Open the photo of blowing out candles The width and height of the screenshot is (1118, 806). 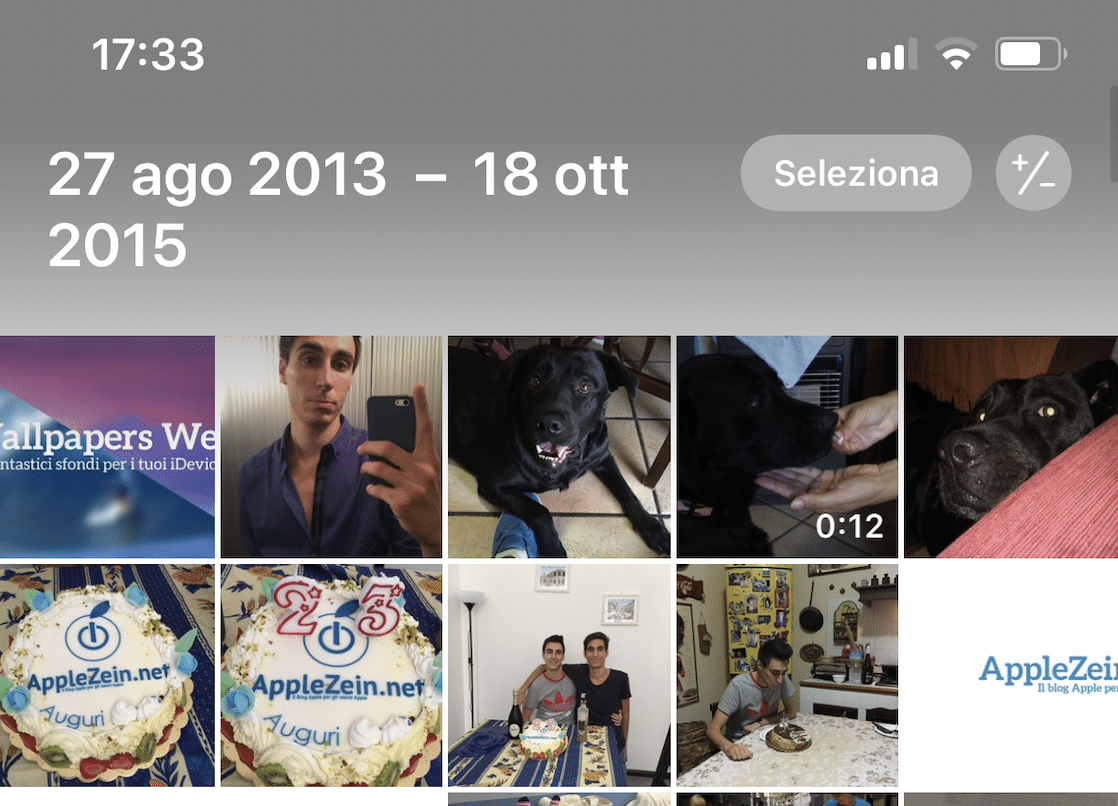click(x=787, y=675)
